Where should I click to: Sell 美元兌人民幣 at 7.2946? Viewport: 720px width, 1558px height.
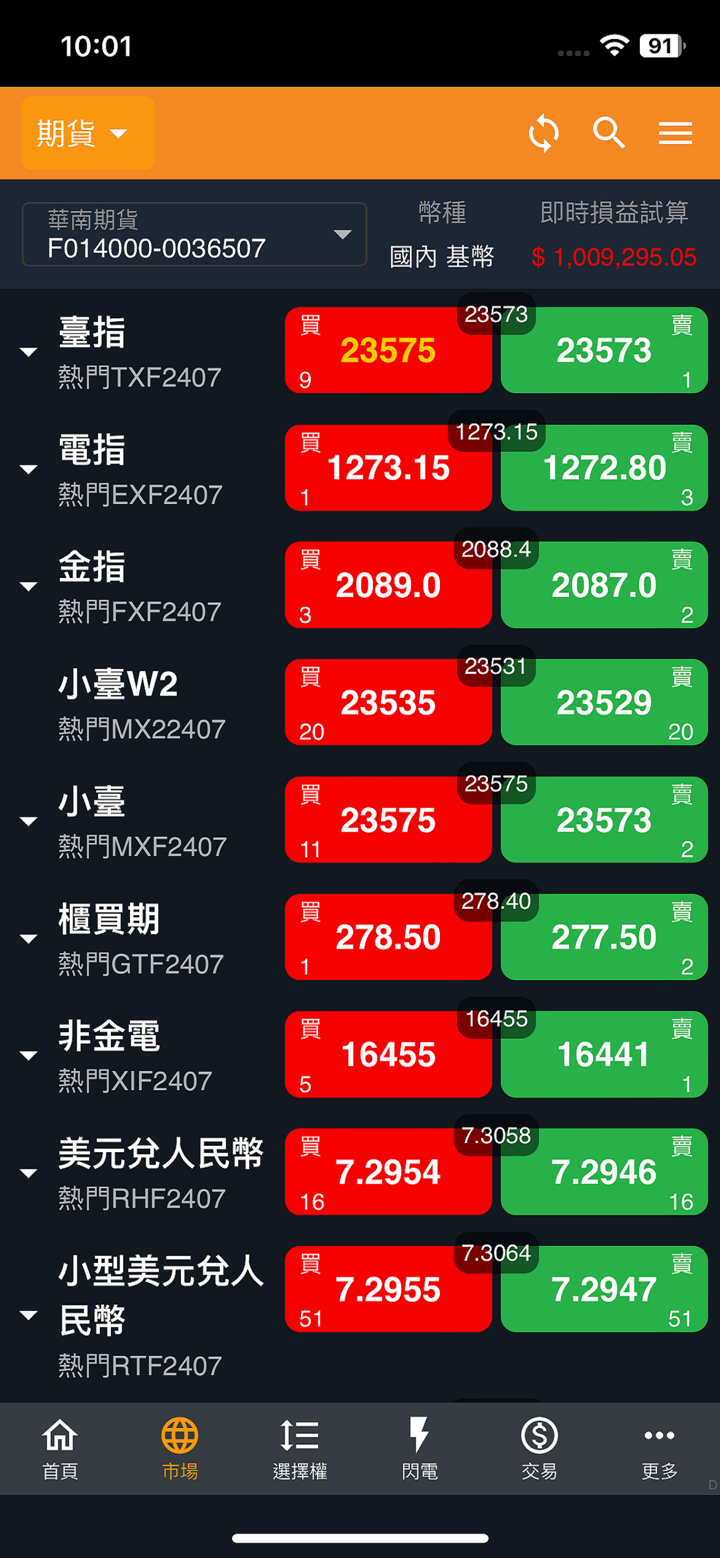click(x=604, y=1172)
